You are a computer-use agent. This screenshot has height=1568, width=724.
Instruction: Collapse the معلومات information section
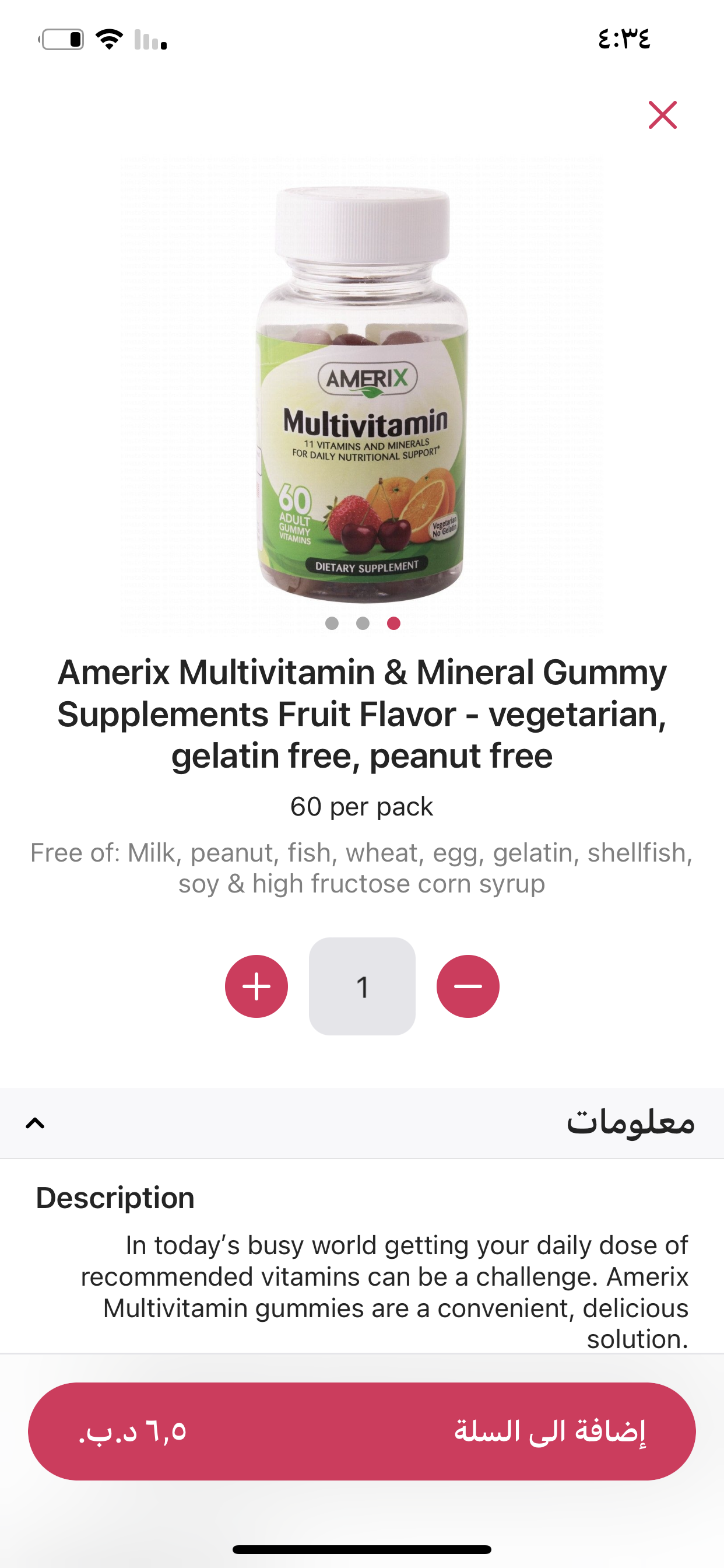[x=362, y=1123]
